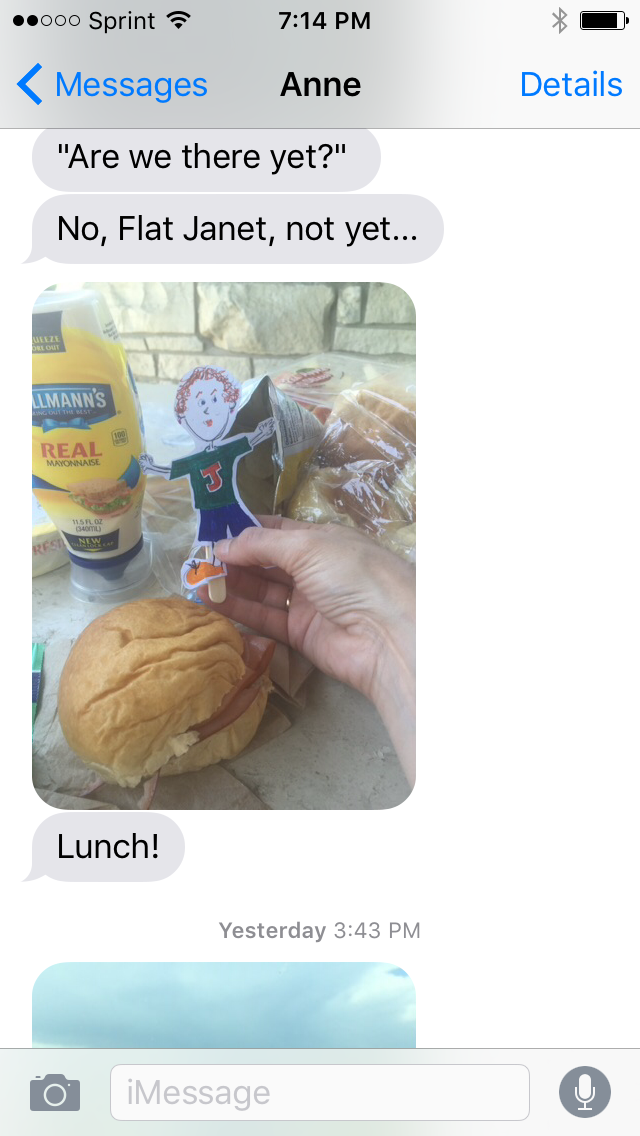Open the sky photo below the timestamp
The image size is (640, 1136).
coord(224,1004)
